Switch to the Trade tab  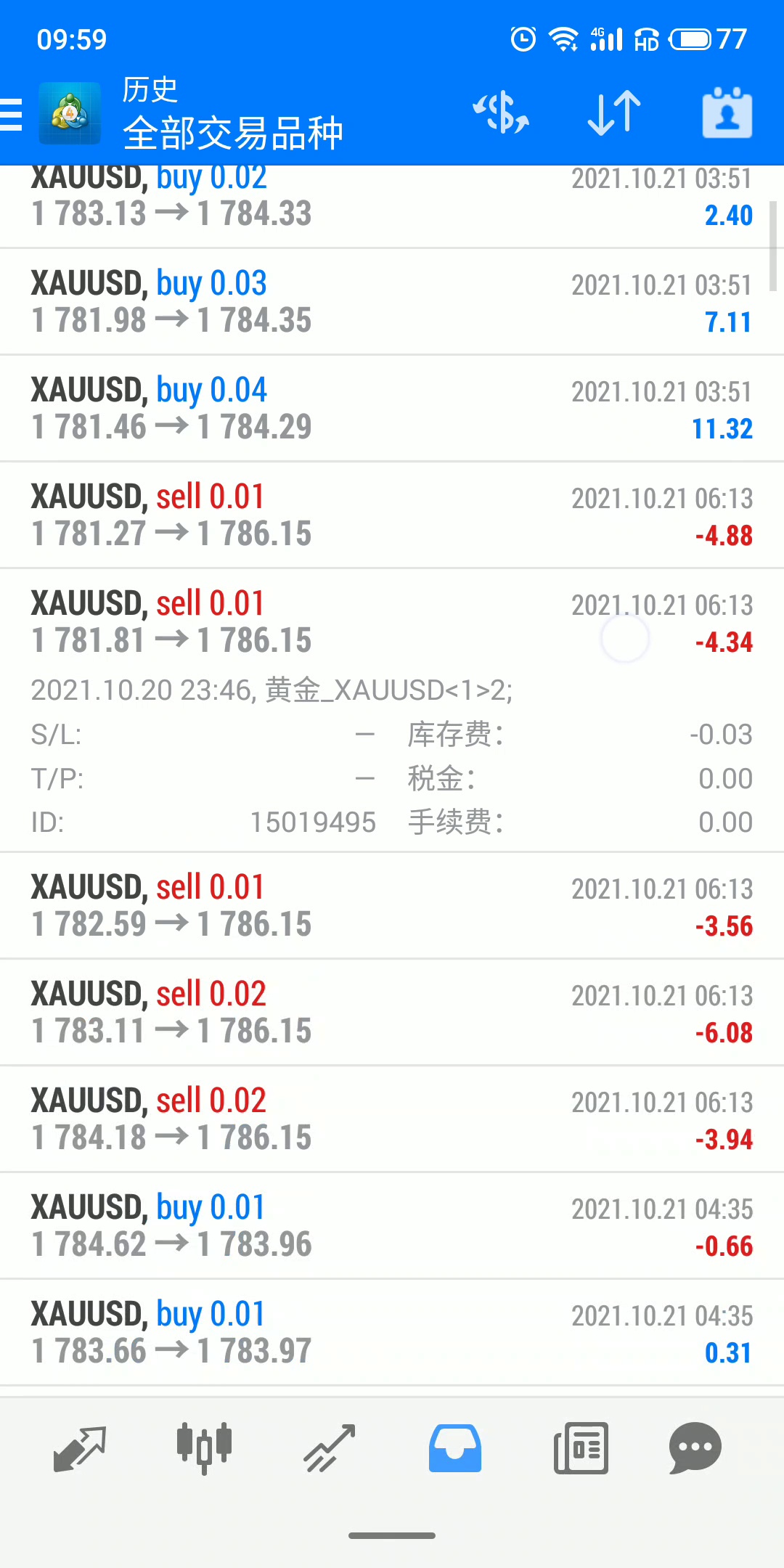click(330, 1447)
